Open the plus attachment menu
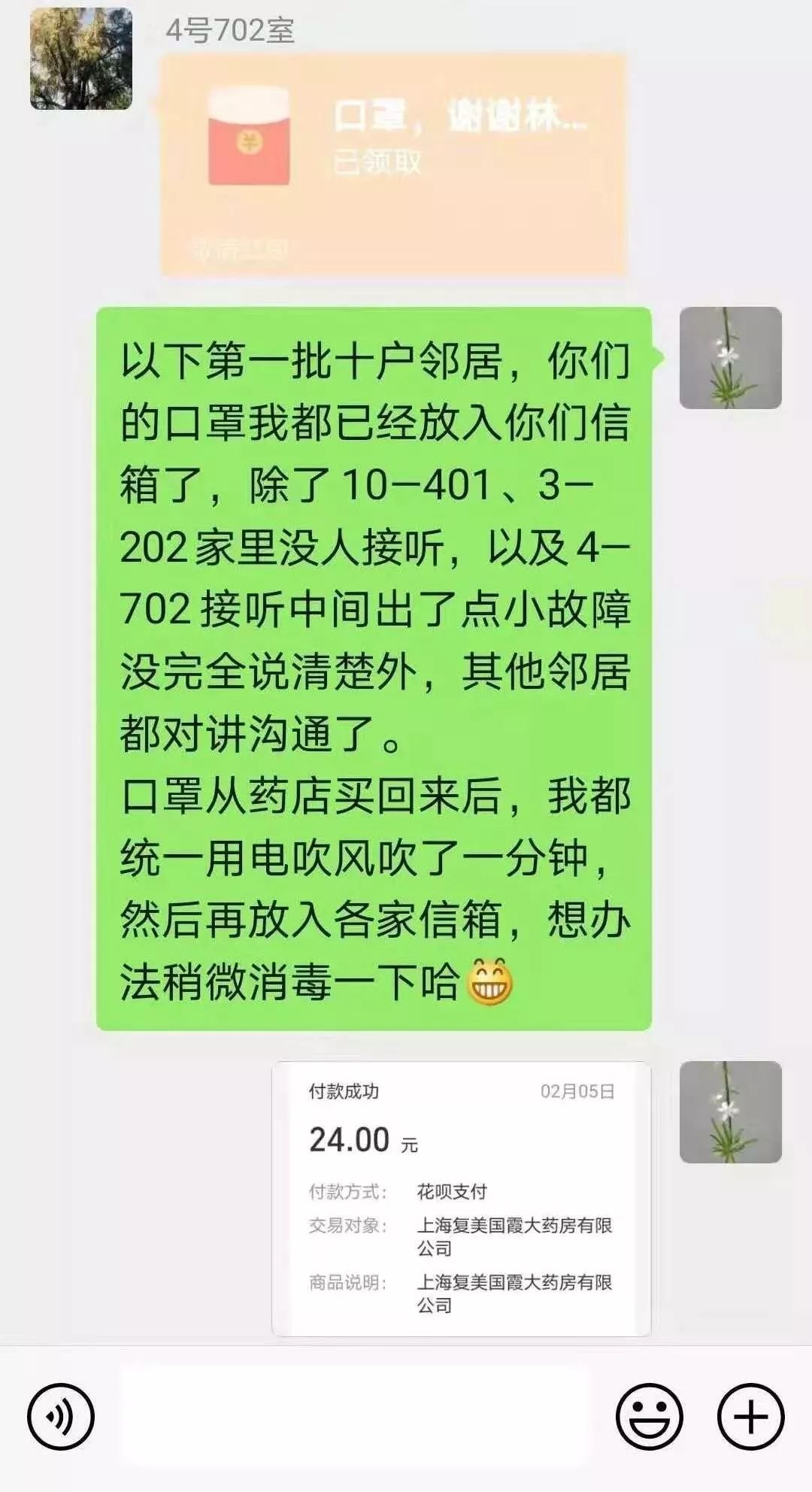Screen dimensions: 812x1492 click(x=750, y=1417)
